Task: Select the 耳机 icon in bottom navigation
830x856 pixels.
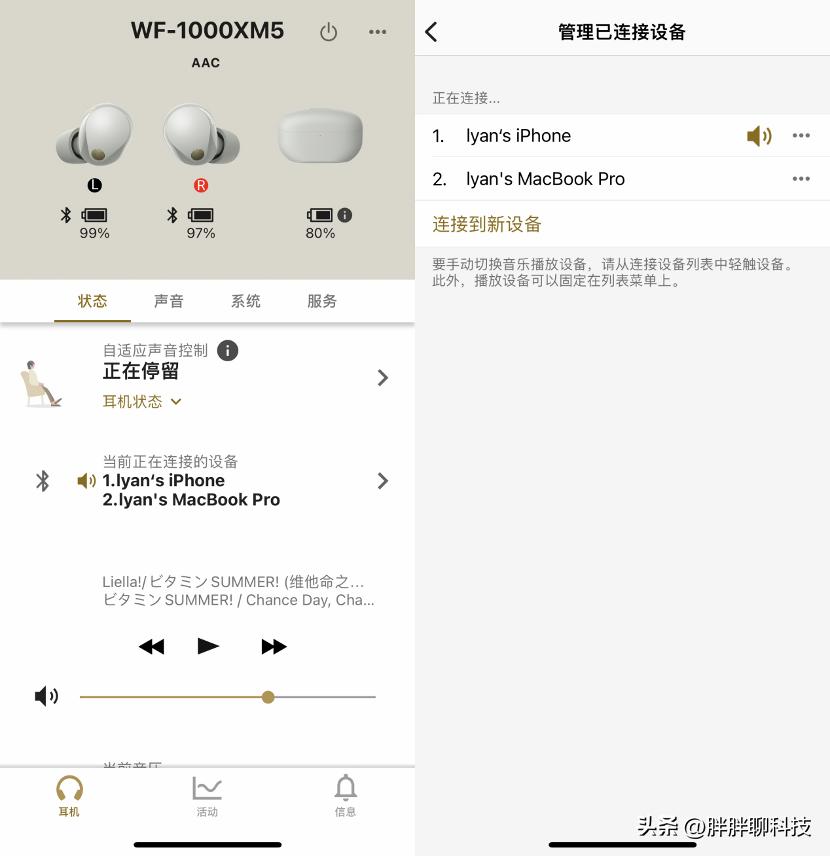Action: (x=68, y=795)
